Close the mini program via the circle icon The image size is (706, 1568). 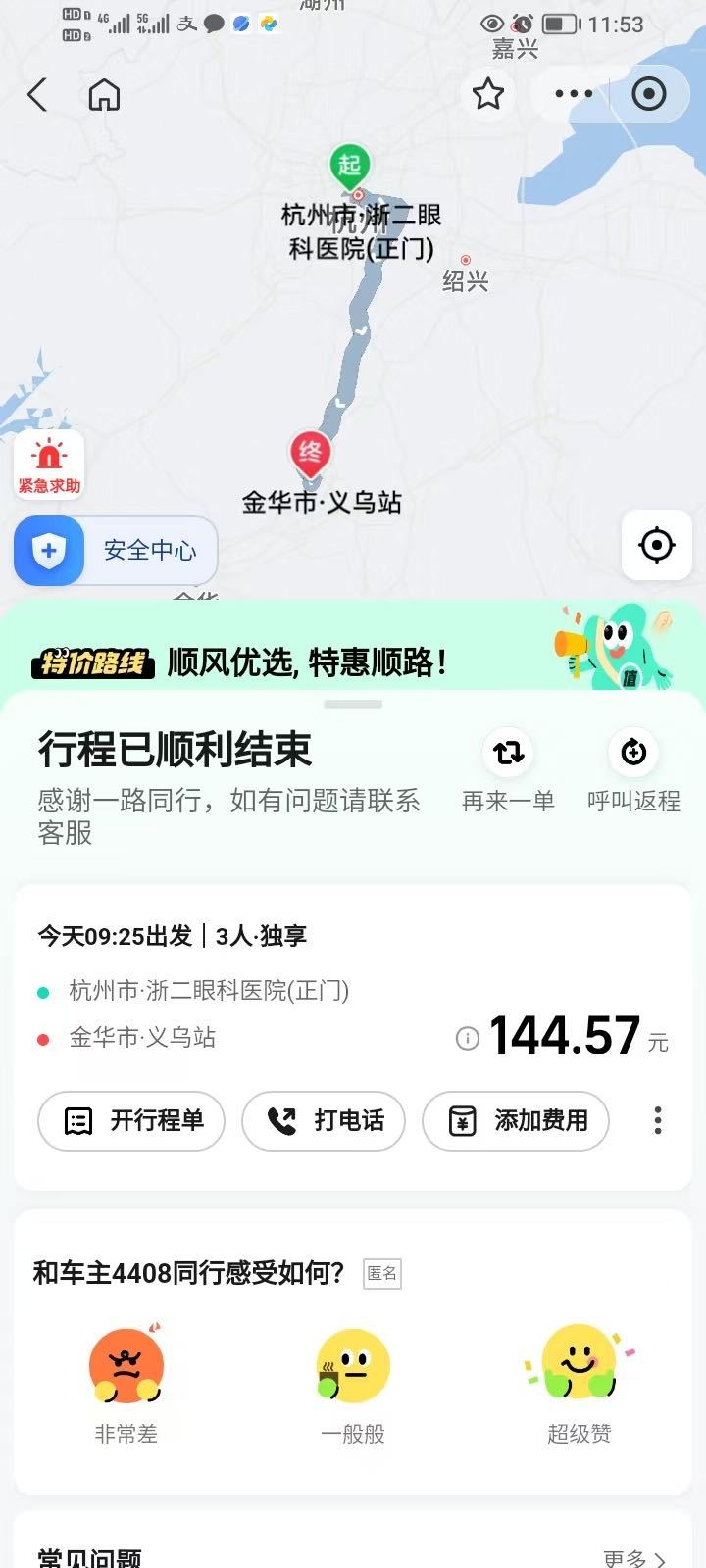648,94
